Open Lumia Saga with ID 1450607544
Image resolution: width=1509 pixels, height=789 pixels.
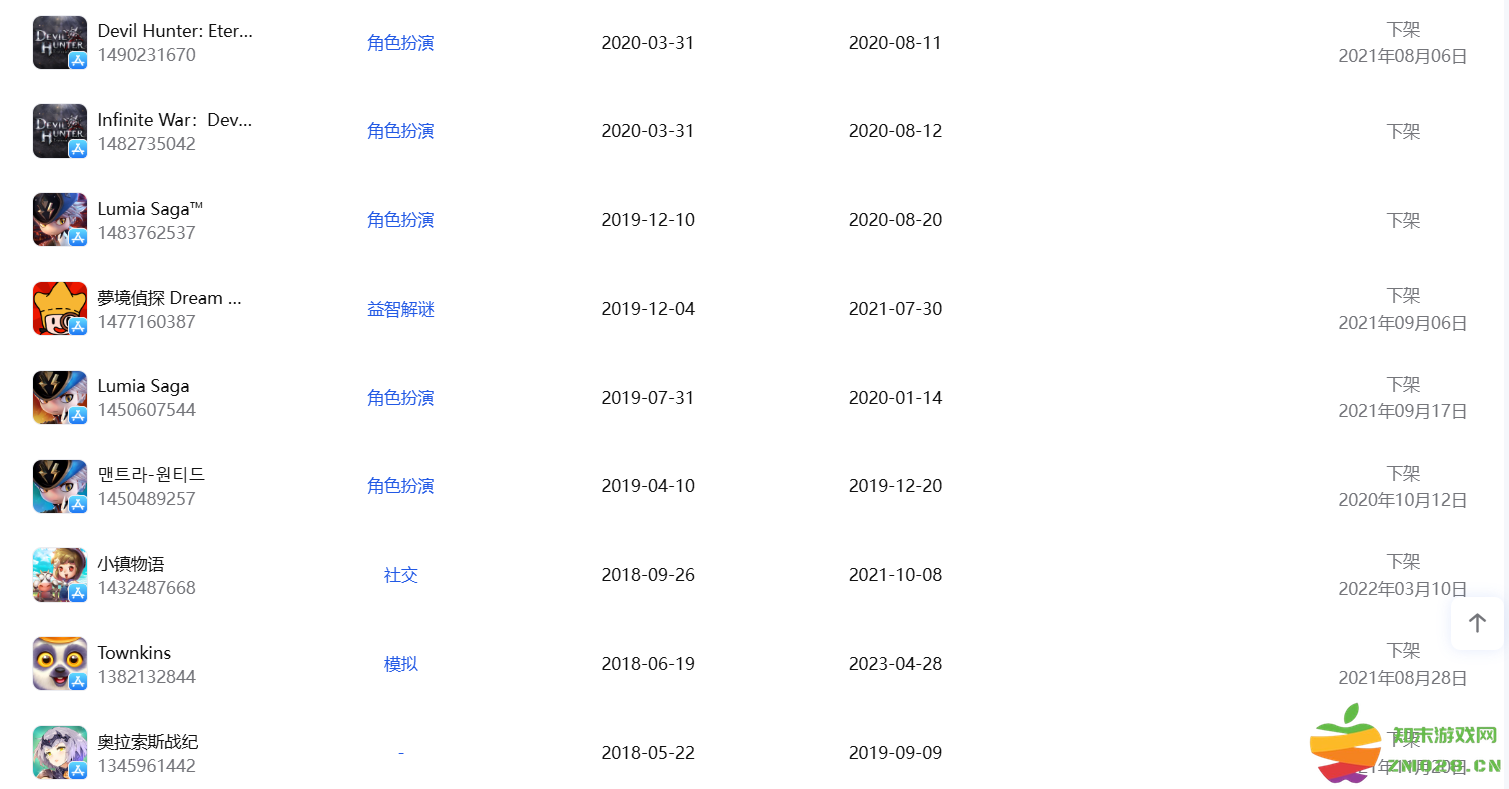[143, 386]
